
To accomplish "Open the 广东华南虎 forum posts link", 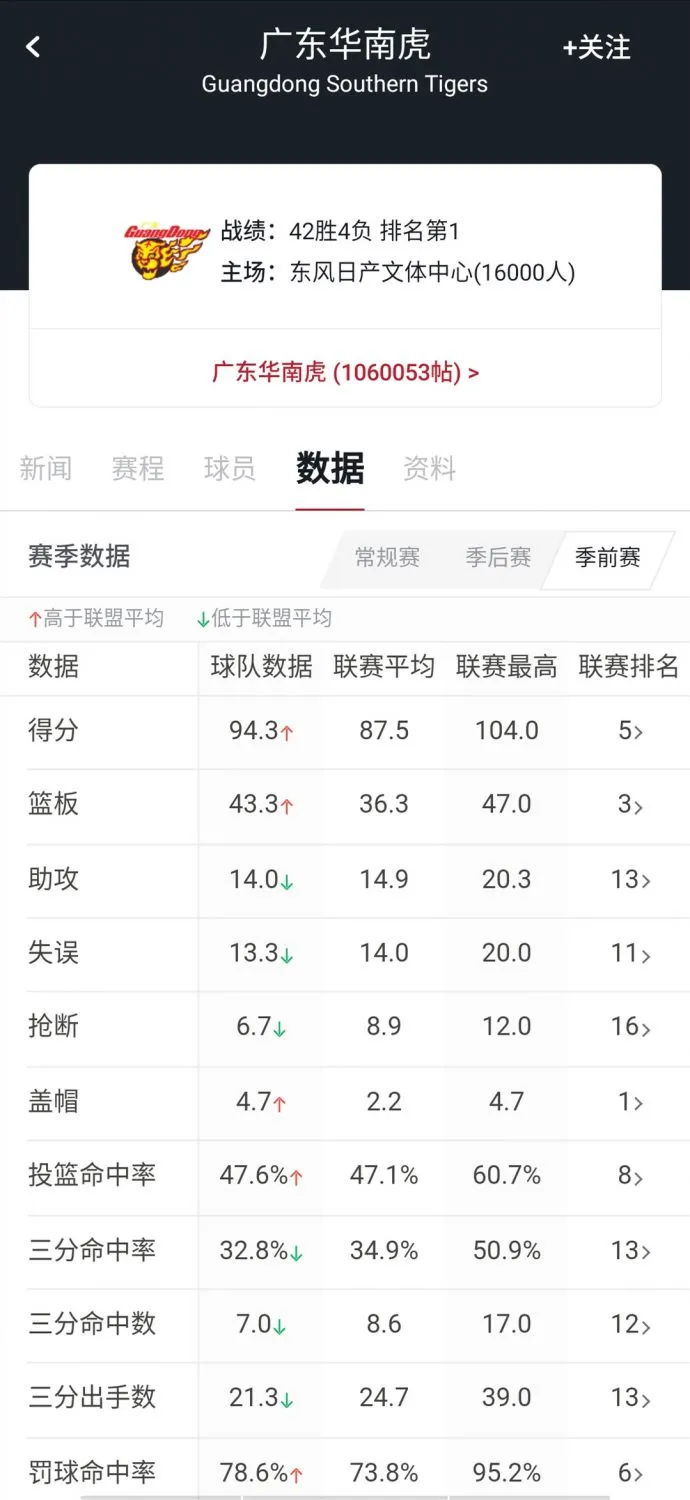I will pos(345,372).
